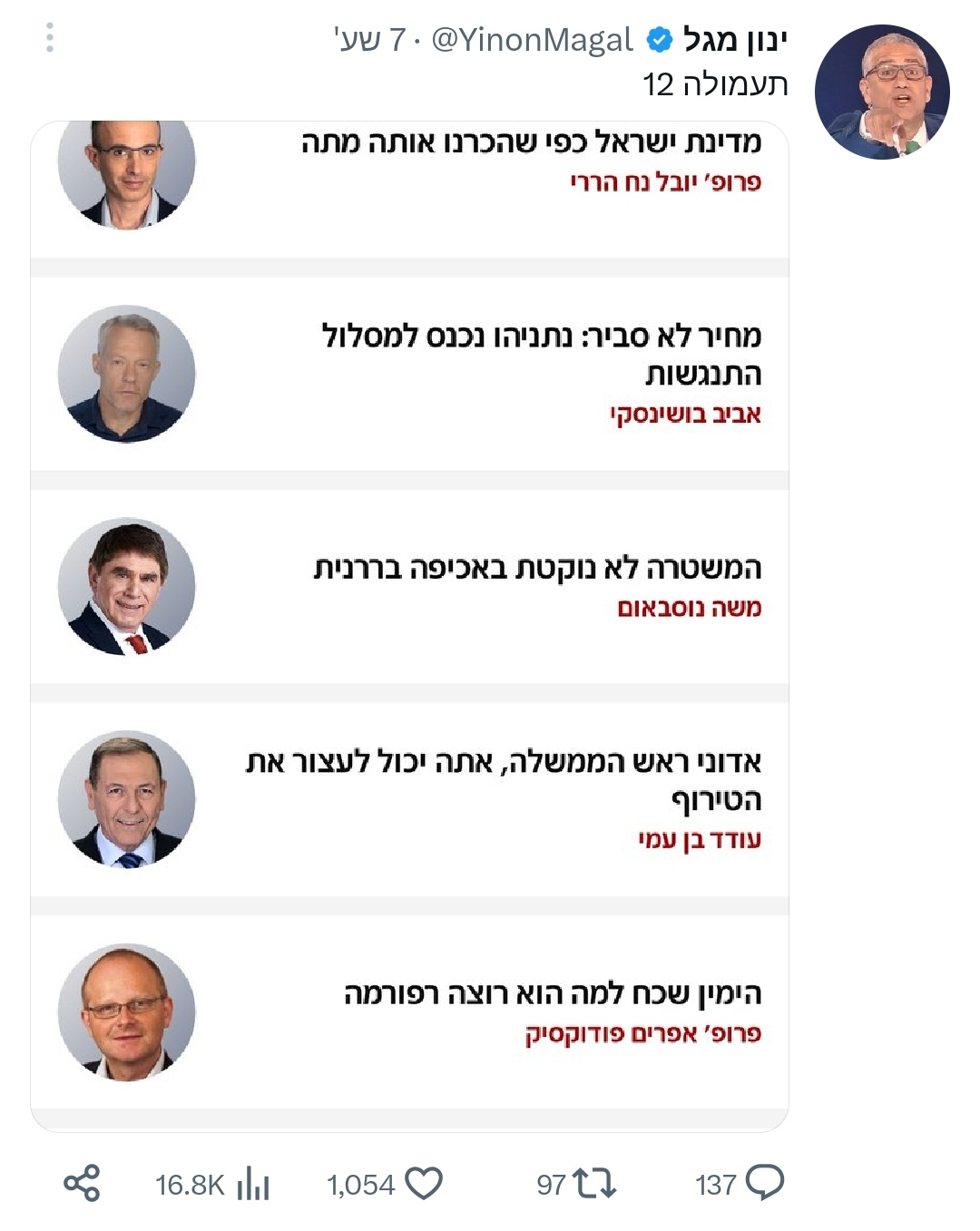Share this tweet

(x=82, y=1184)
